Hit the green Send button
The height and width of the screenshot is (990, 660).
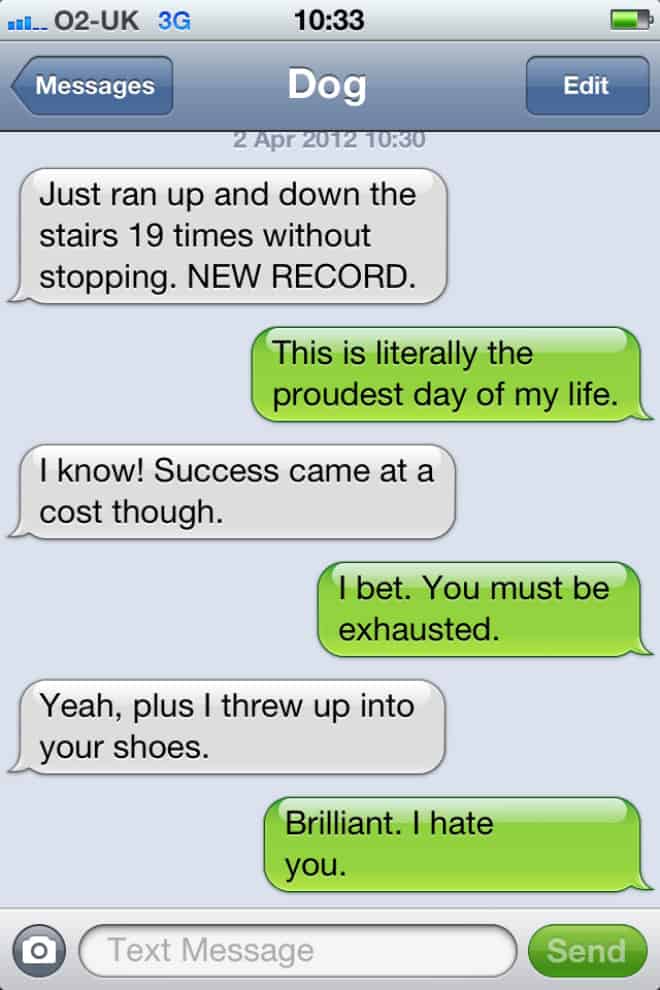(586, 949)
